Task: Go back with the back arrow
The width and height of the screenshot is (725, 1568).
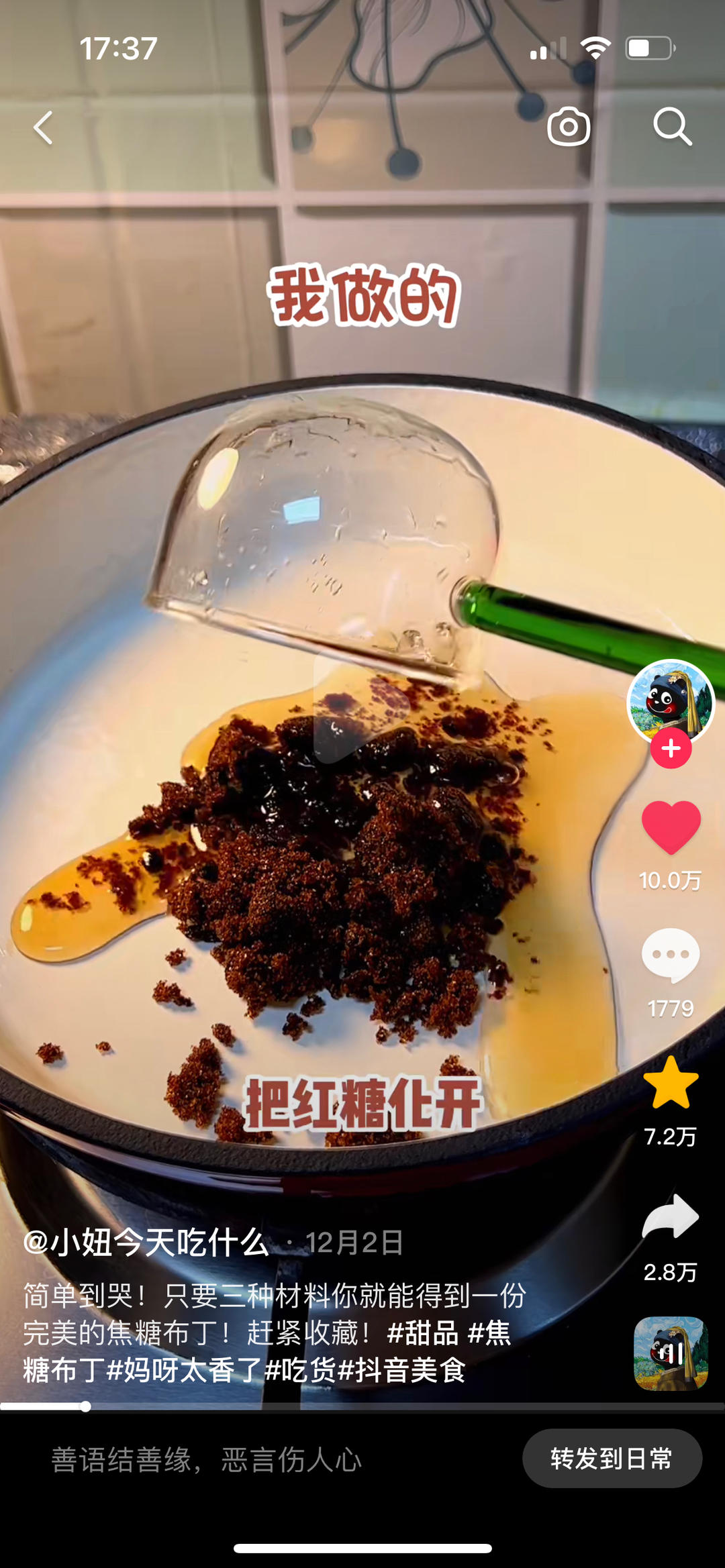Action: pos(42,127)
